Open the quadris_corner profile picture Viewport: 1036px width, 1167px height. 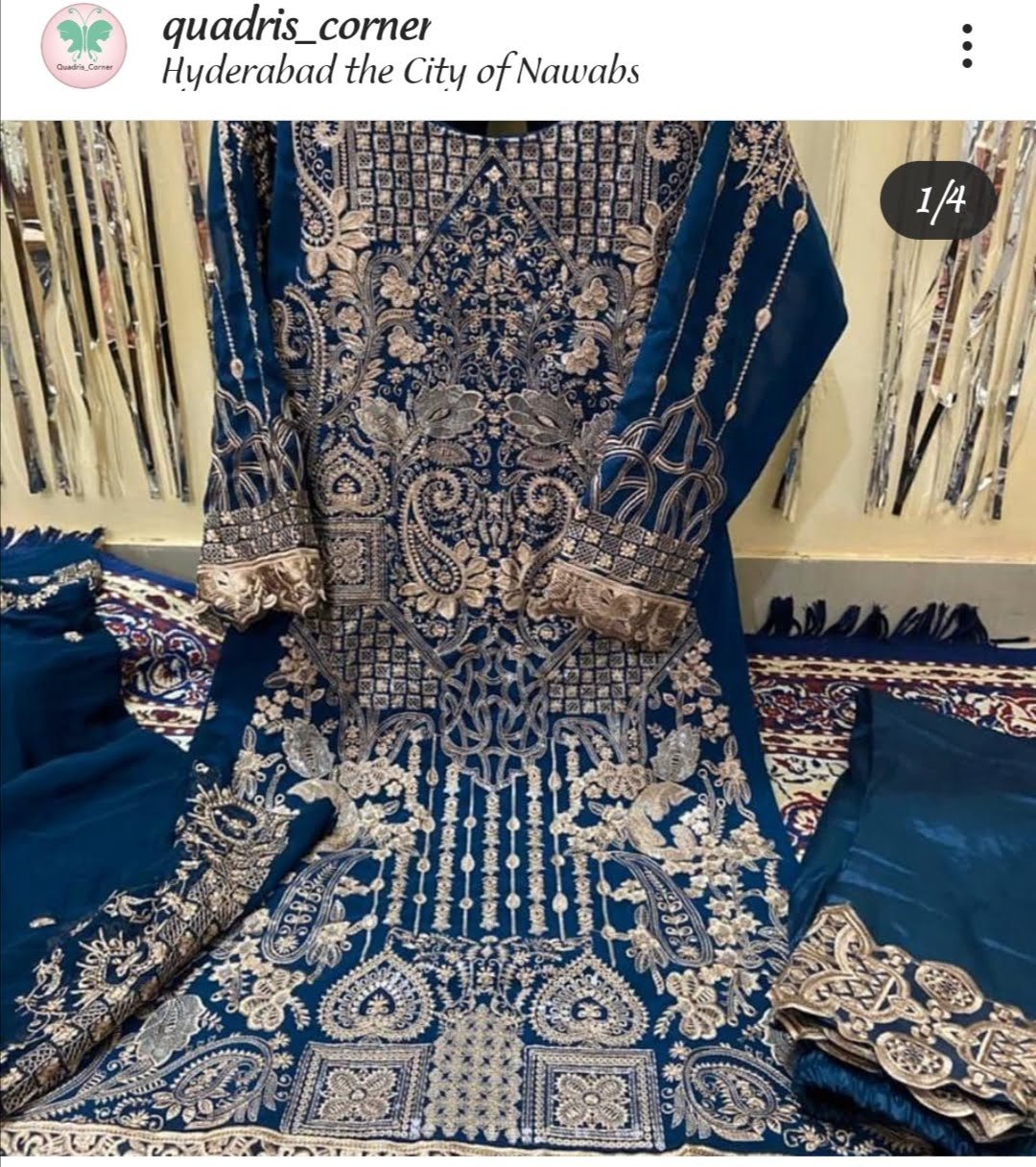point(83,47)
